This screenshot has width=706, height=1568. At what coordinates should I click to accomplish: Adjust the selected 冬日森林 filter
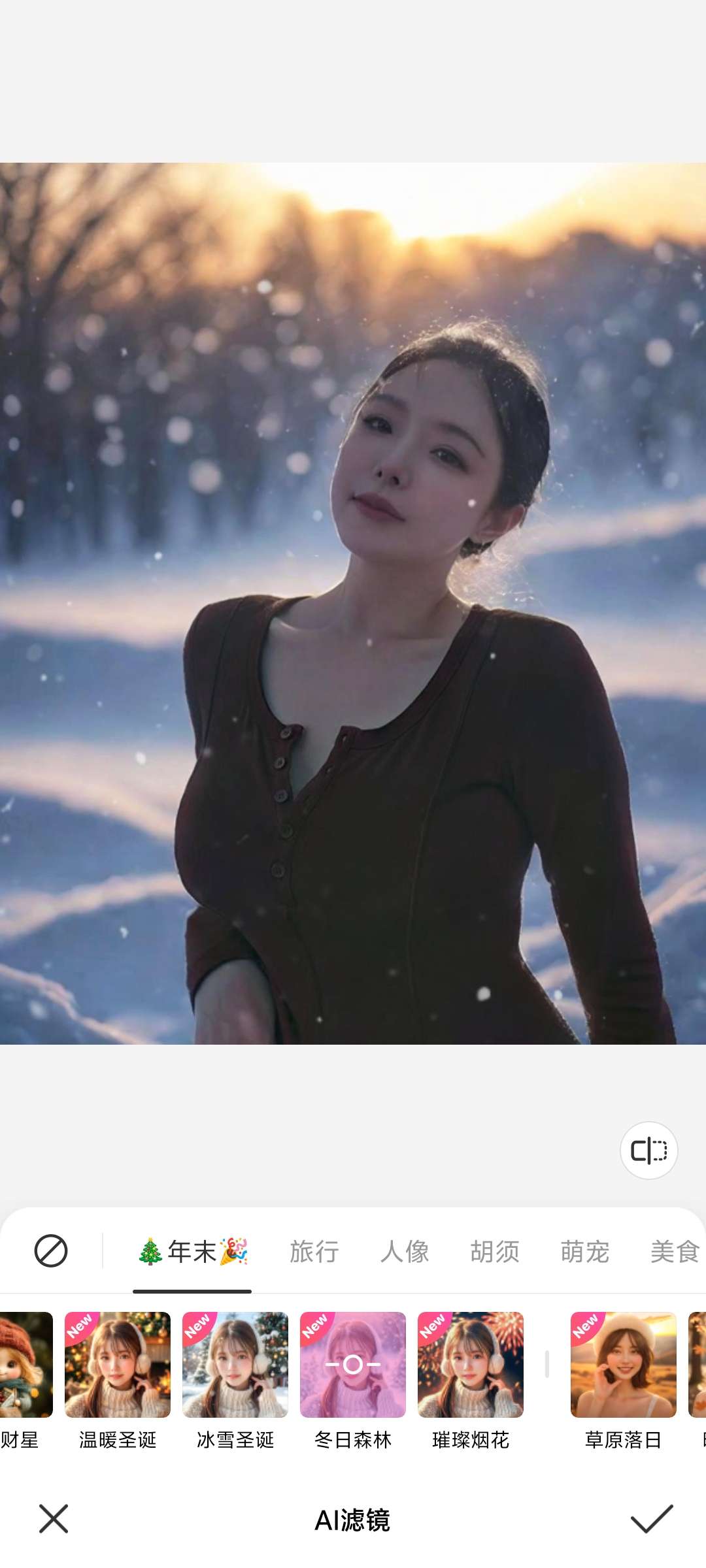353,1365
